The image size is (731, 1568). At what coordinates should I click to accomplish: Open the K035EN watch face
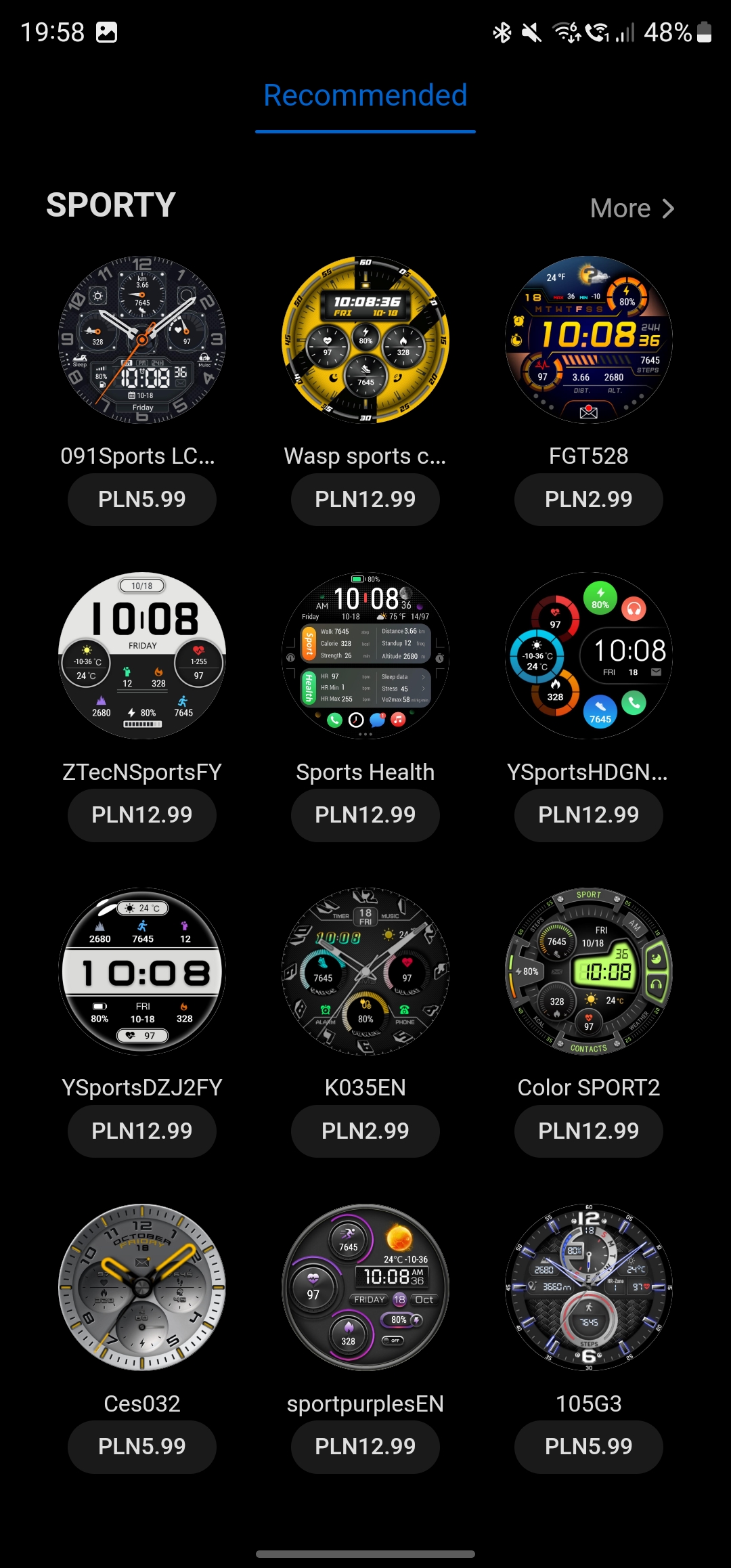click(365, 972)
